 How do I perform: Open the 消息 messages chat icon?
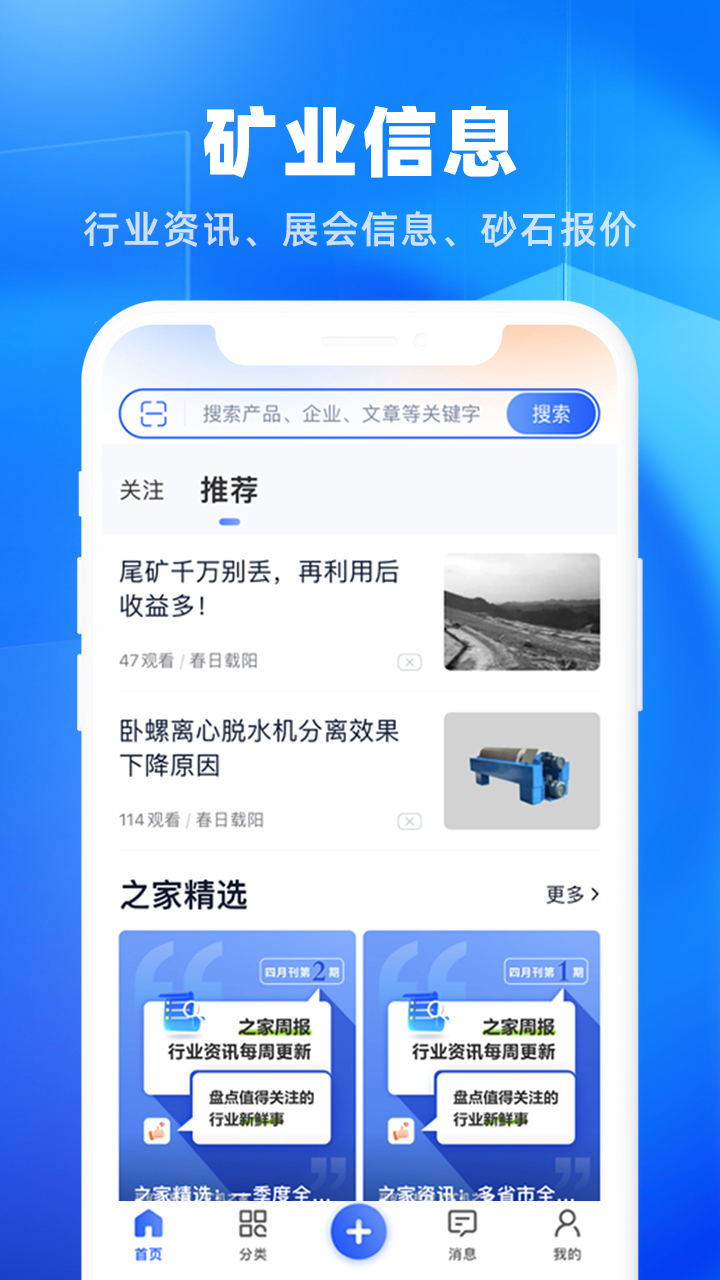[462, 1232]
